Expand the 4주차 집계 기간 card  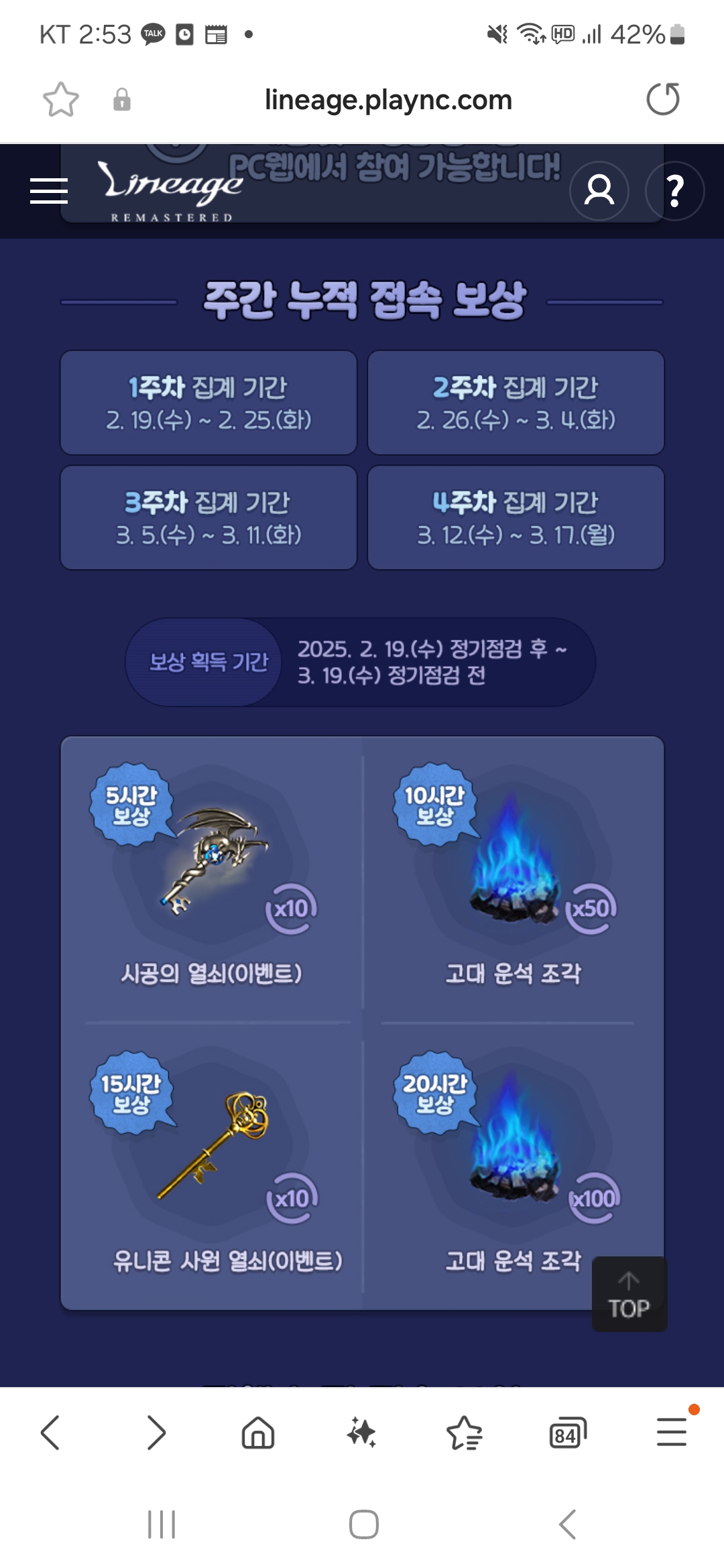[x=516, y=517]
